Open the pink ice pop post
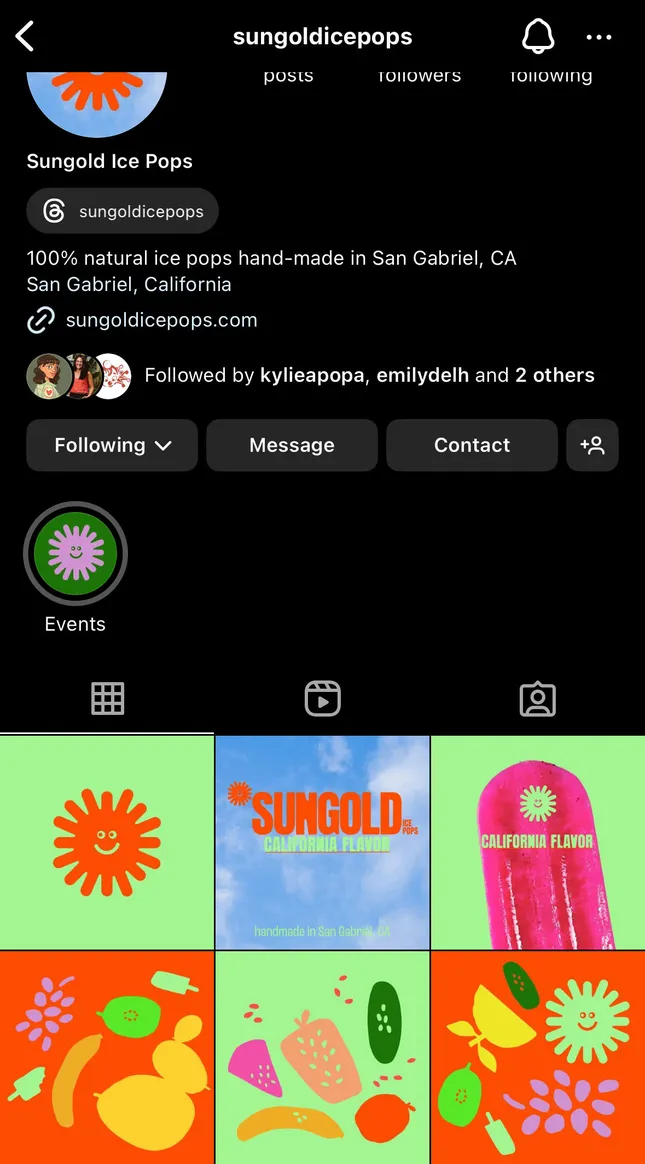The width and height of the screenshot is (645, 1164). click(x=538, y=842)
